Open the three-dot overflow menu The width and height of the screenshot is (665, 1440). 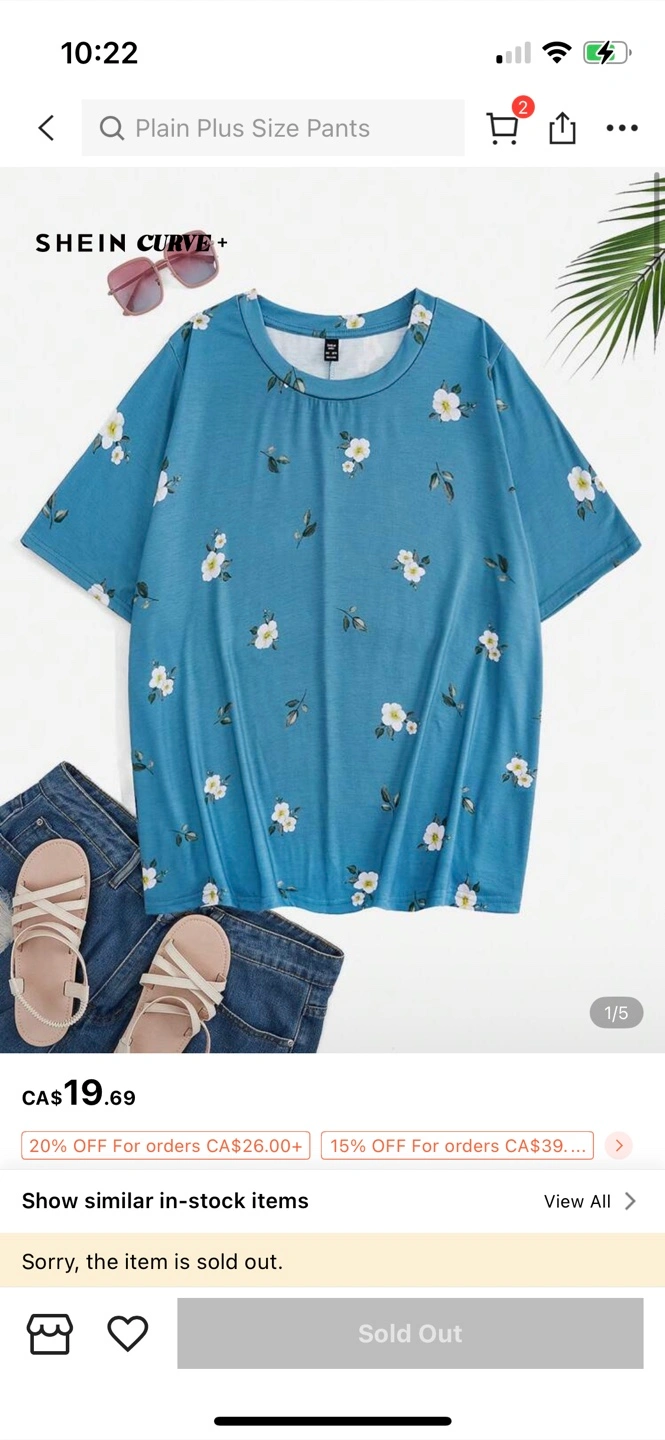(621, 128)
